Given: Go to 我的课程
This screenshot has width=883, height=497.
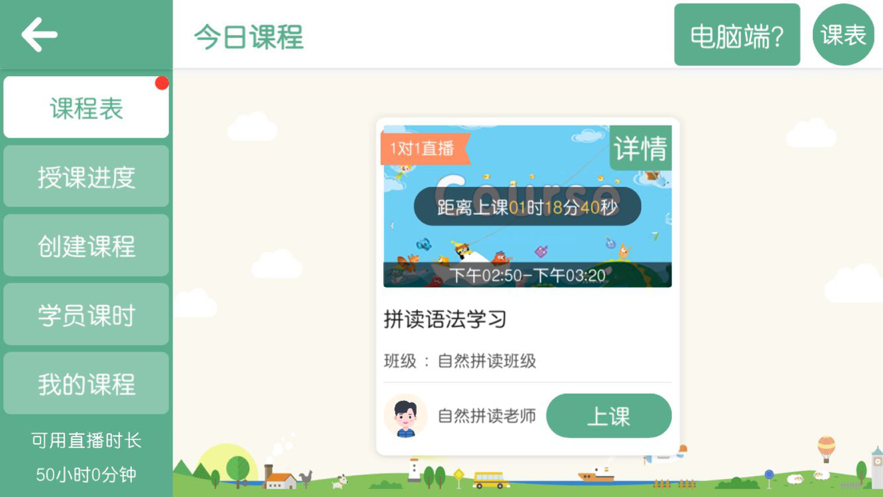Looking at the screenshot, I should (x=86, y=383).
